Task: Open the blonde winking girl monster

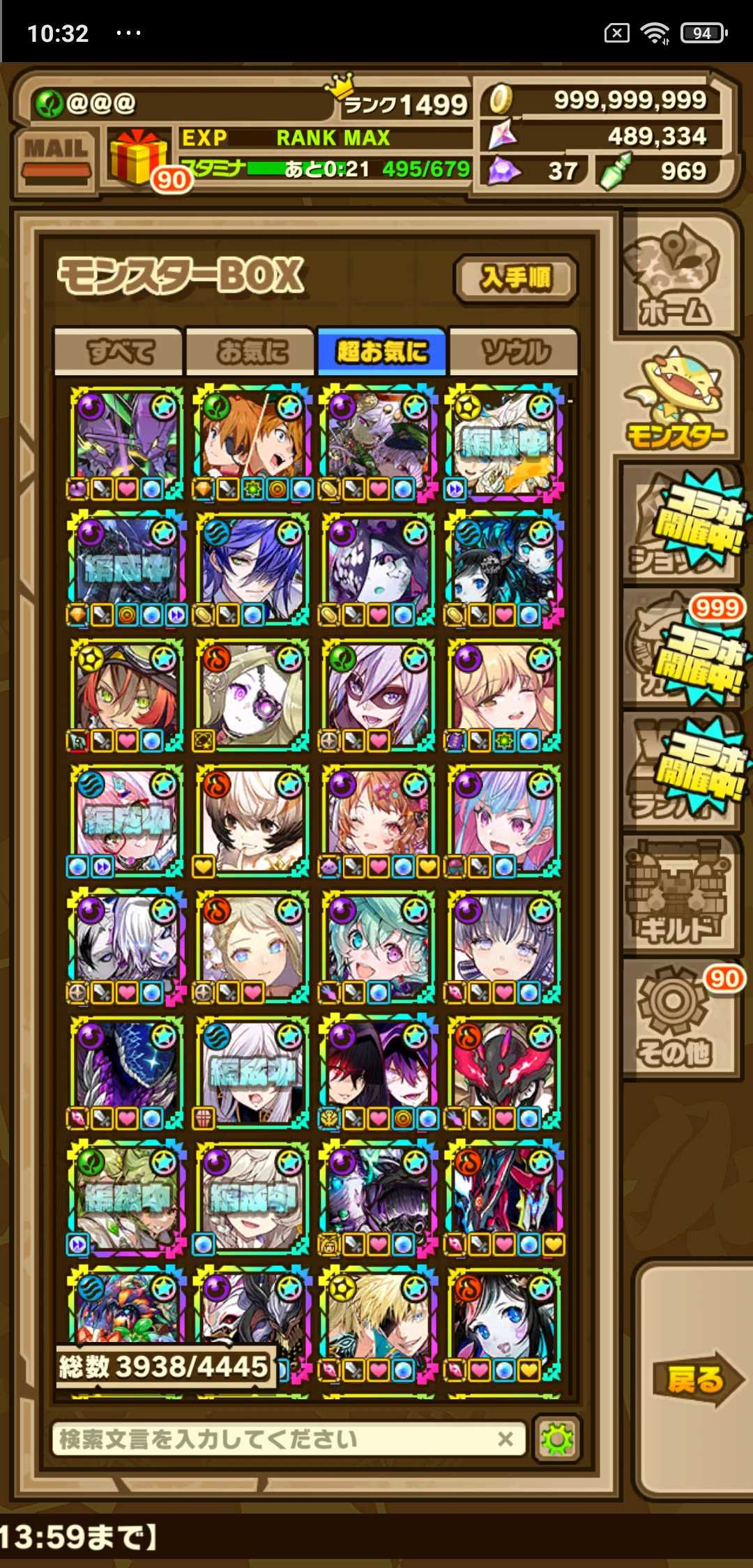Action: (x=503, y=694)
